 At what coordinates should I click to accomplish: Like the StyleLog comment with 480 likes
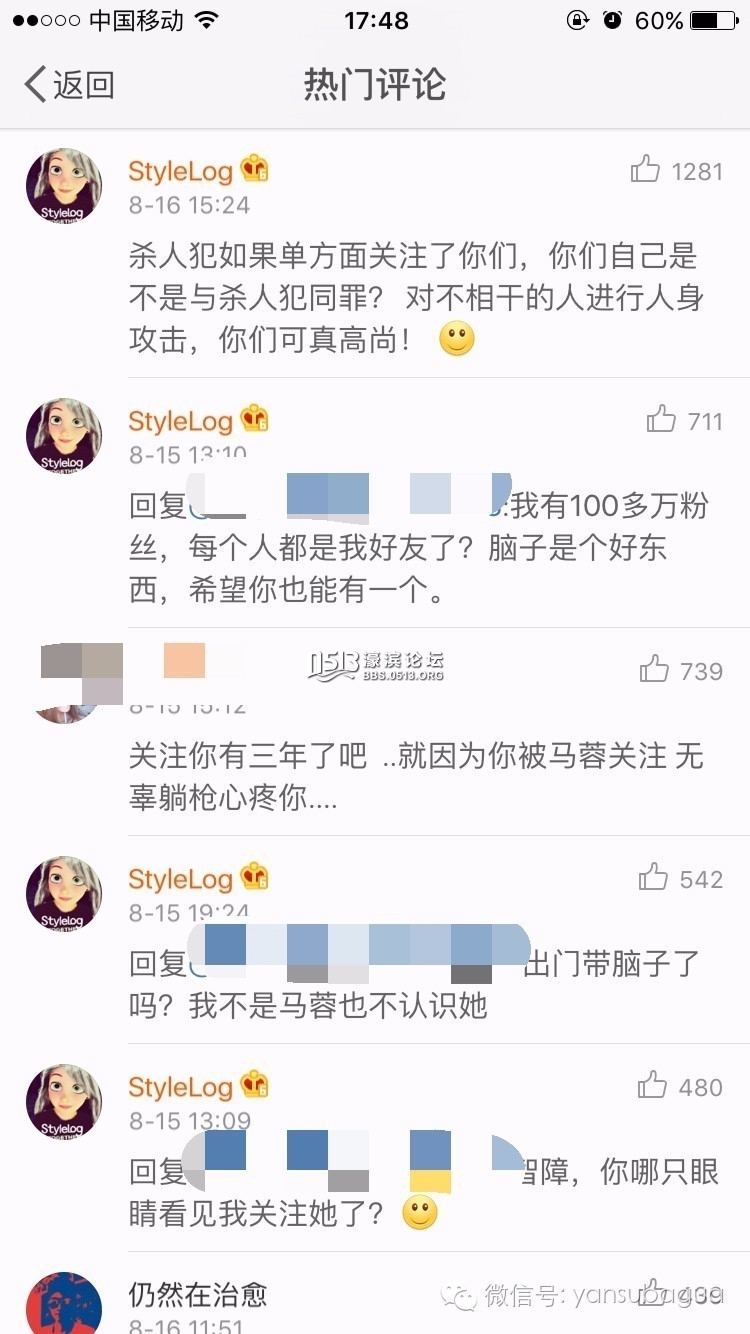tap(653, 1086)
